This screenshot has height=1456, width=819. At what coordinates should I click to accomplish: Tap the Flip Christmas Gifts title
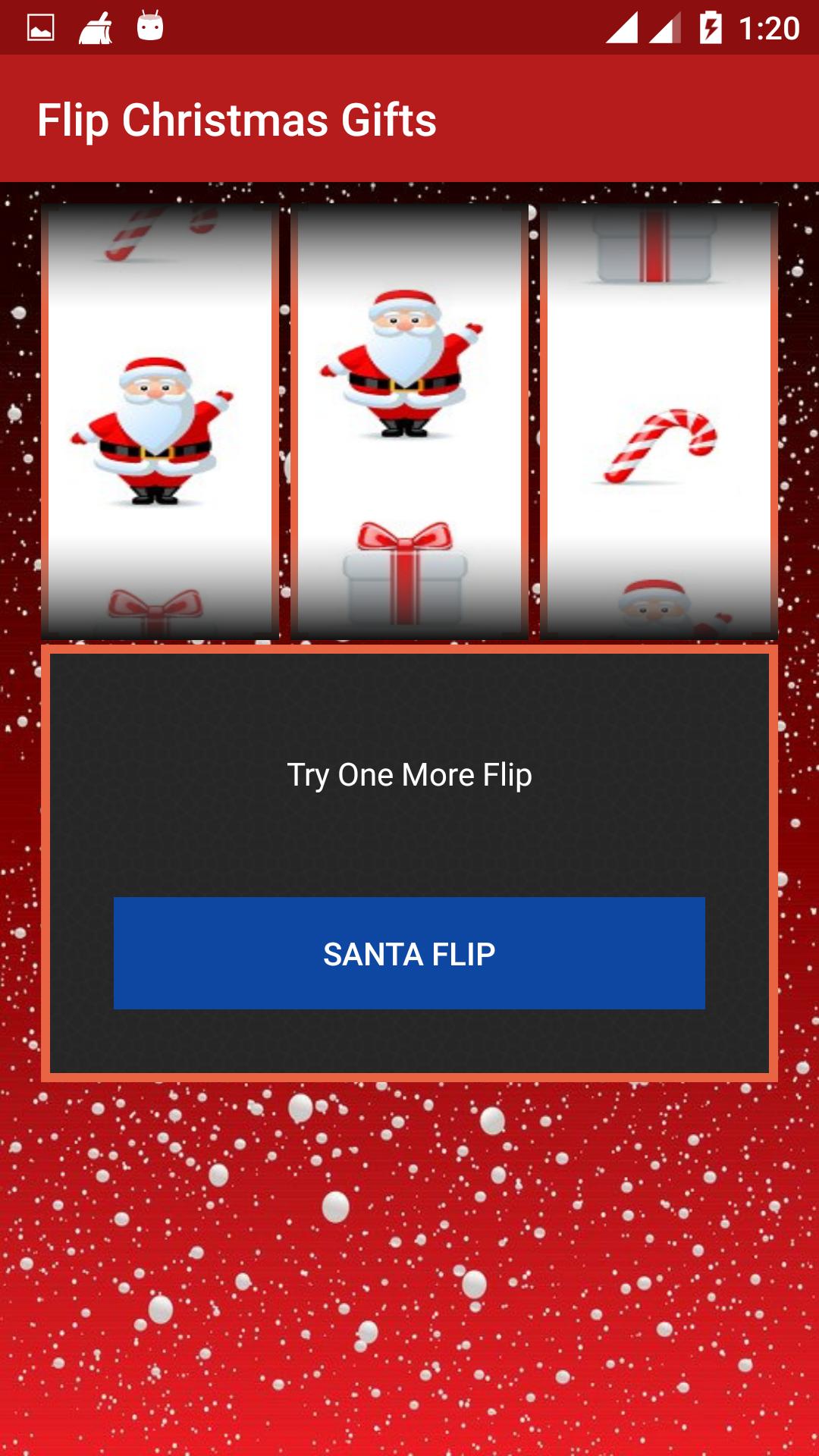[x=239, y=119]
